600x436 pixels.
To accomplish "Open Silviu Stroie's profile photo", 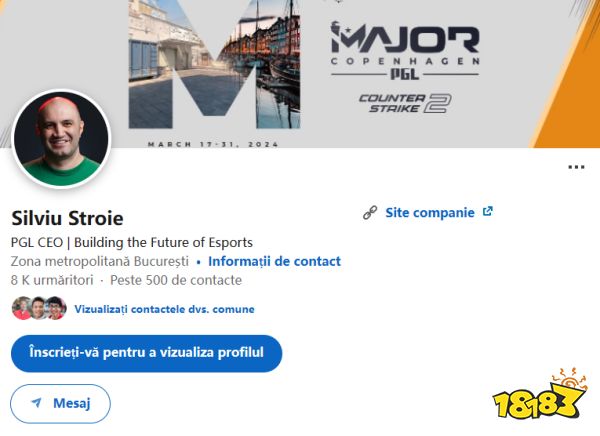I will click(x=62, y=138).
